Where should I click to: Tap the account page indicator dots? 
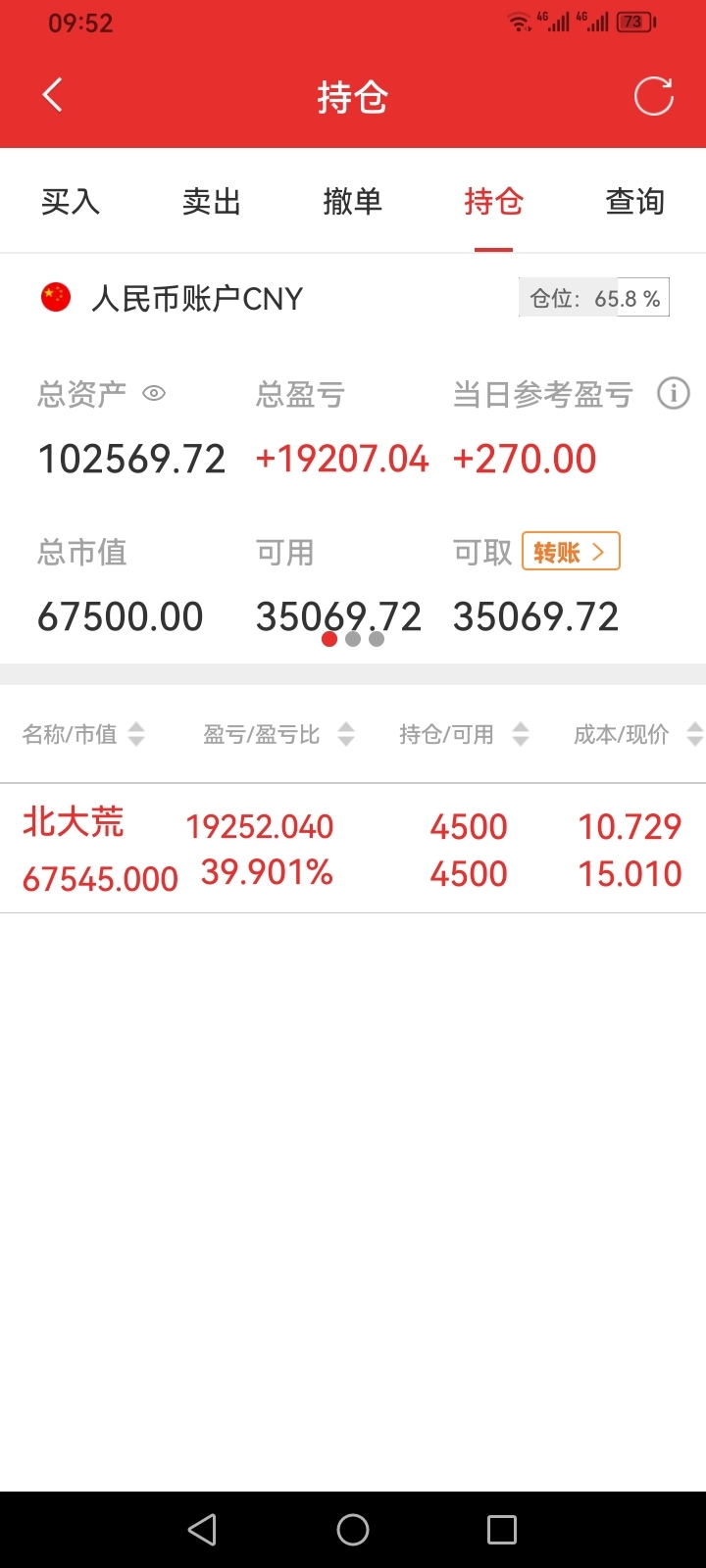(353, 639)
